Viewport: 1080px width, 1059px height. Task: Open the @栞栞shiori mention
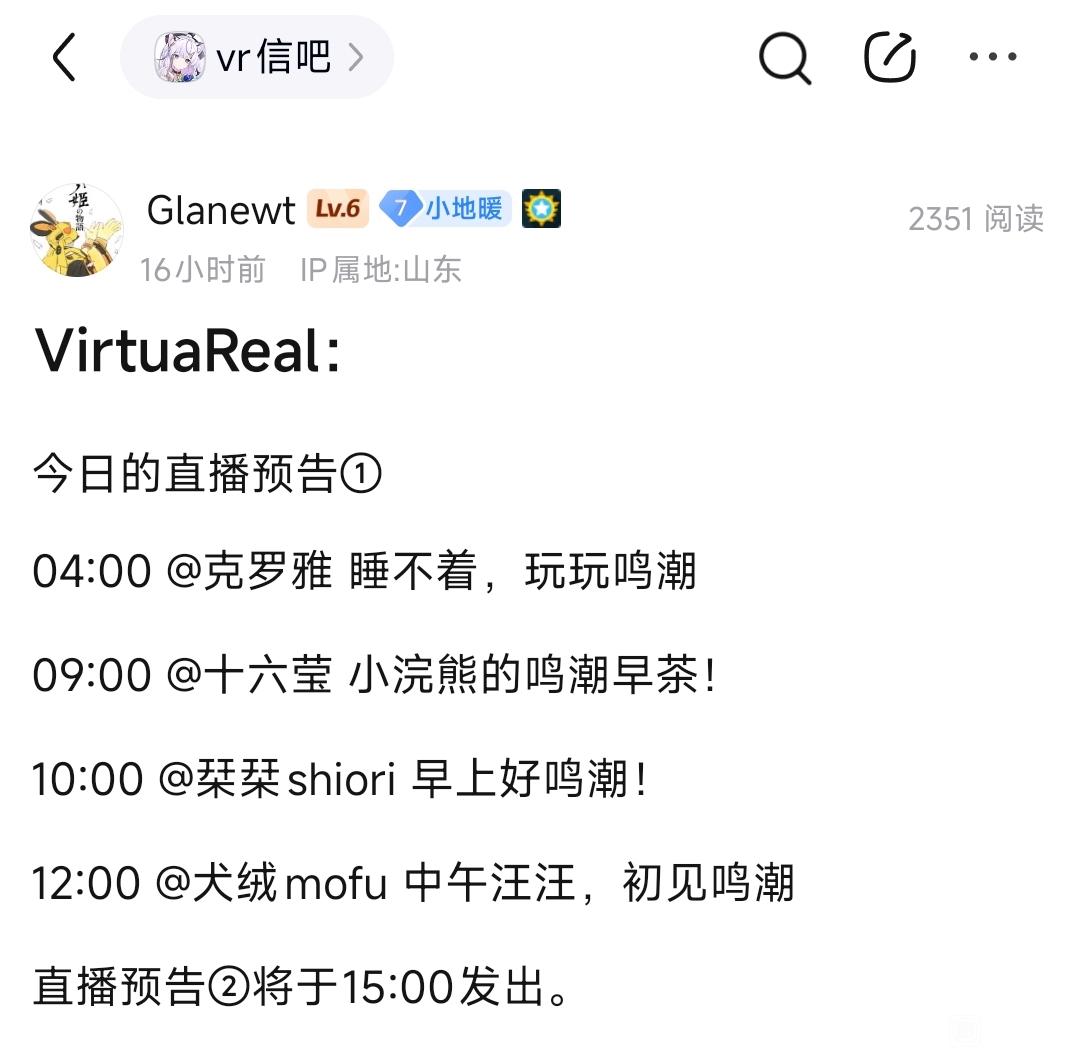pos(277,780)
